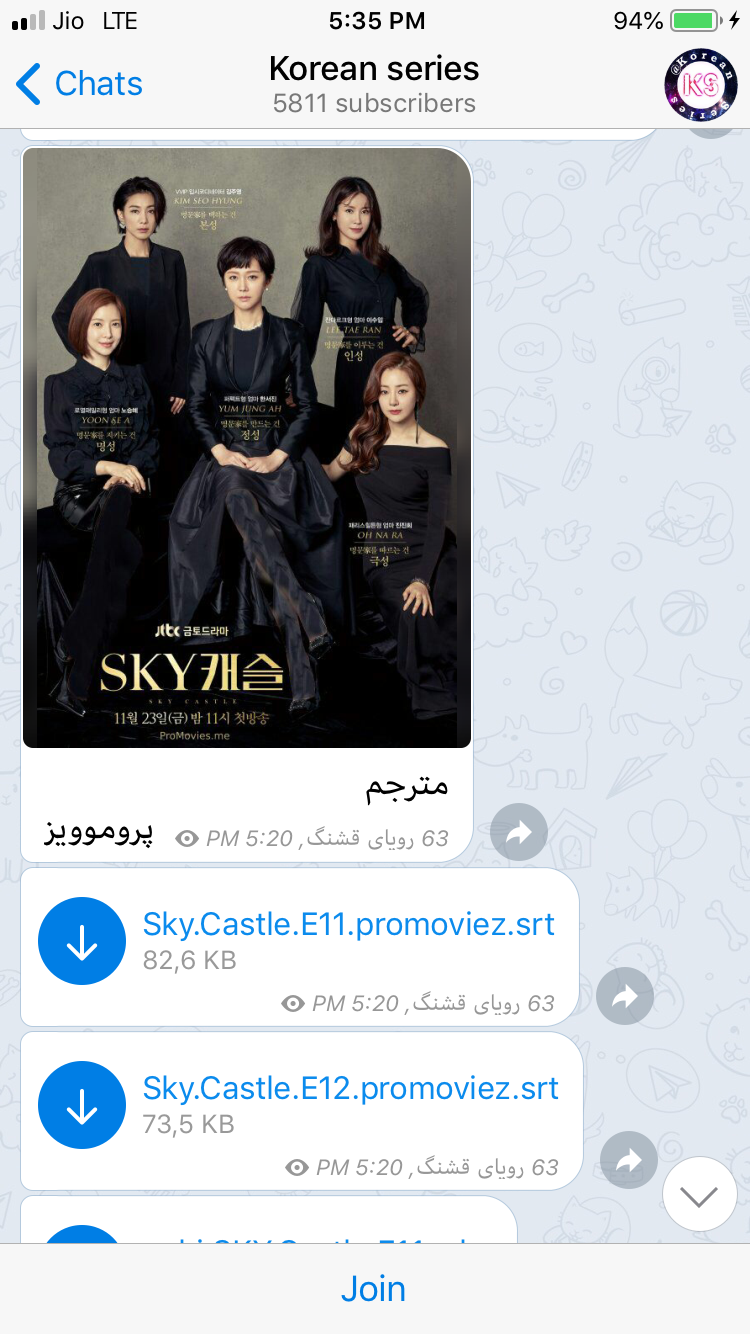This screenshot has width=750, height=1334.
Task: Go back to Chats list
Action: (x=80, y=84)
